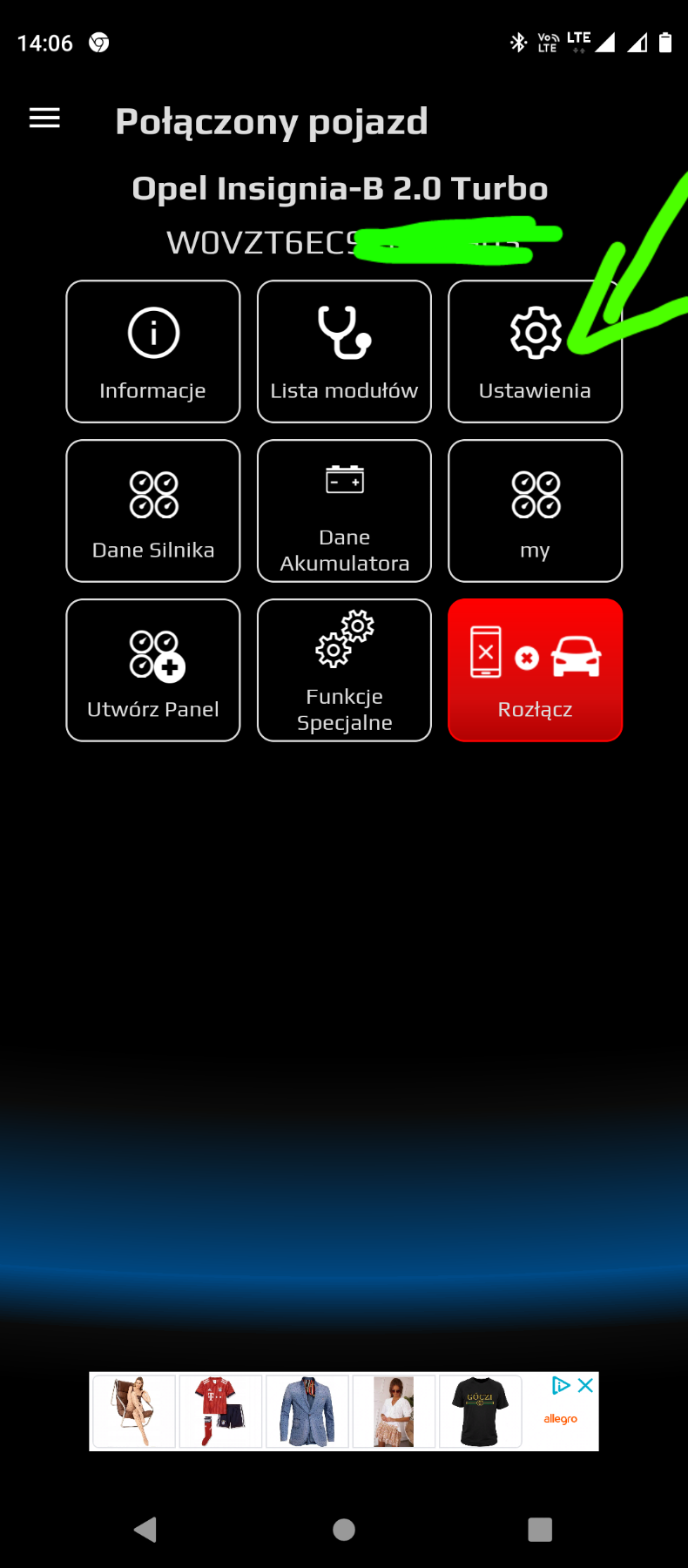
Task: View Dane Silnika engine data
Action: 153,510
